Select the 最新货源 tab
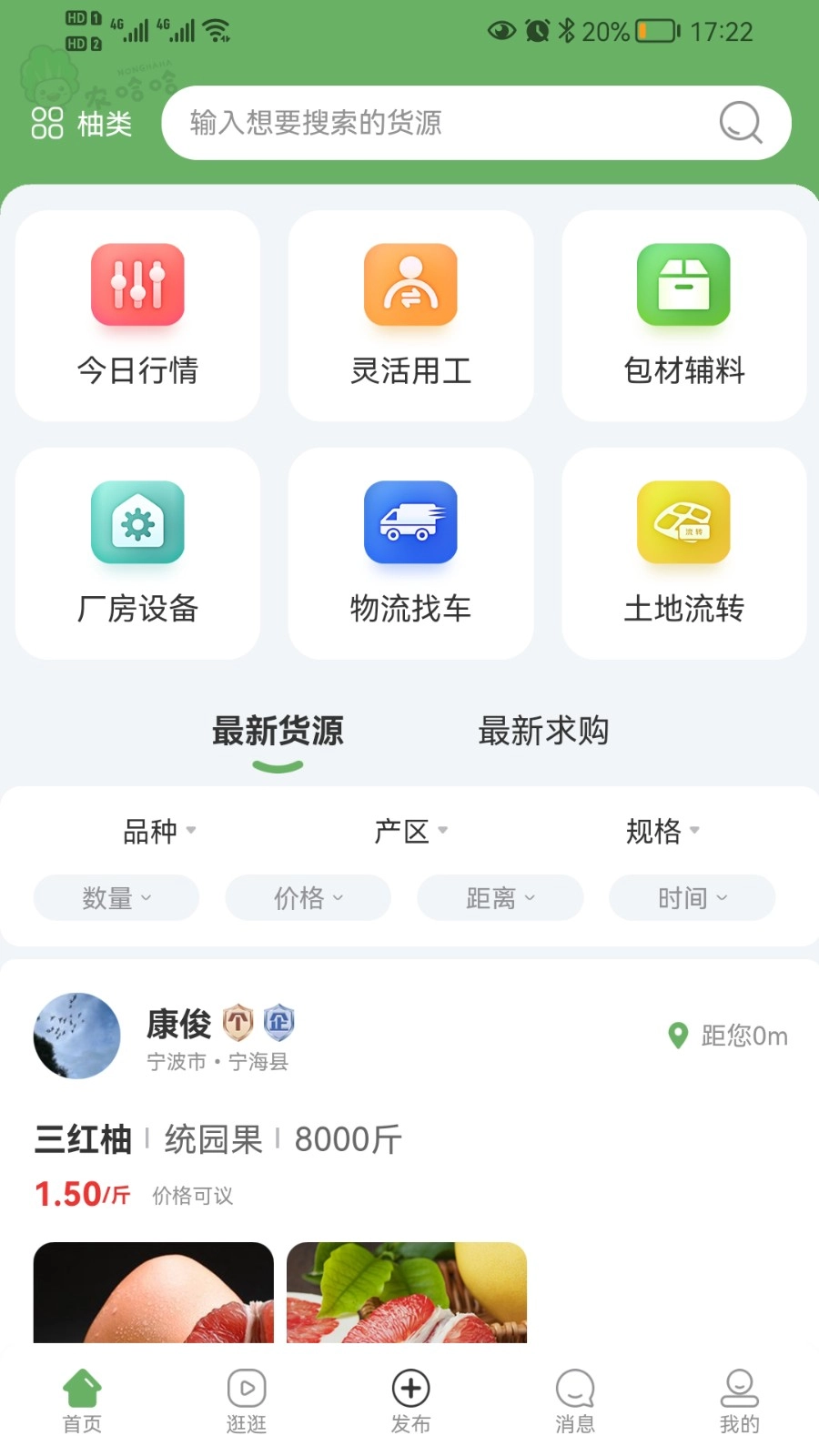Screen dimensions: 819x1456 tap(278, 731)
